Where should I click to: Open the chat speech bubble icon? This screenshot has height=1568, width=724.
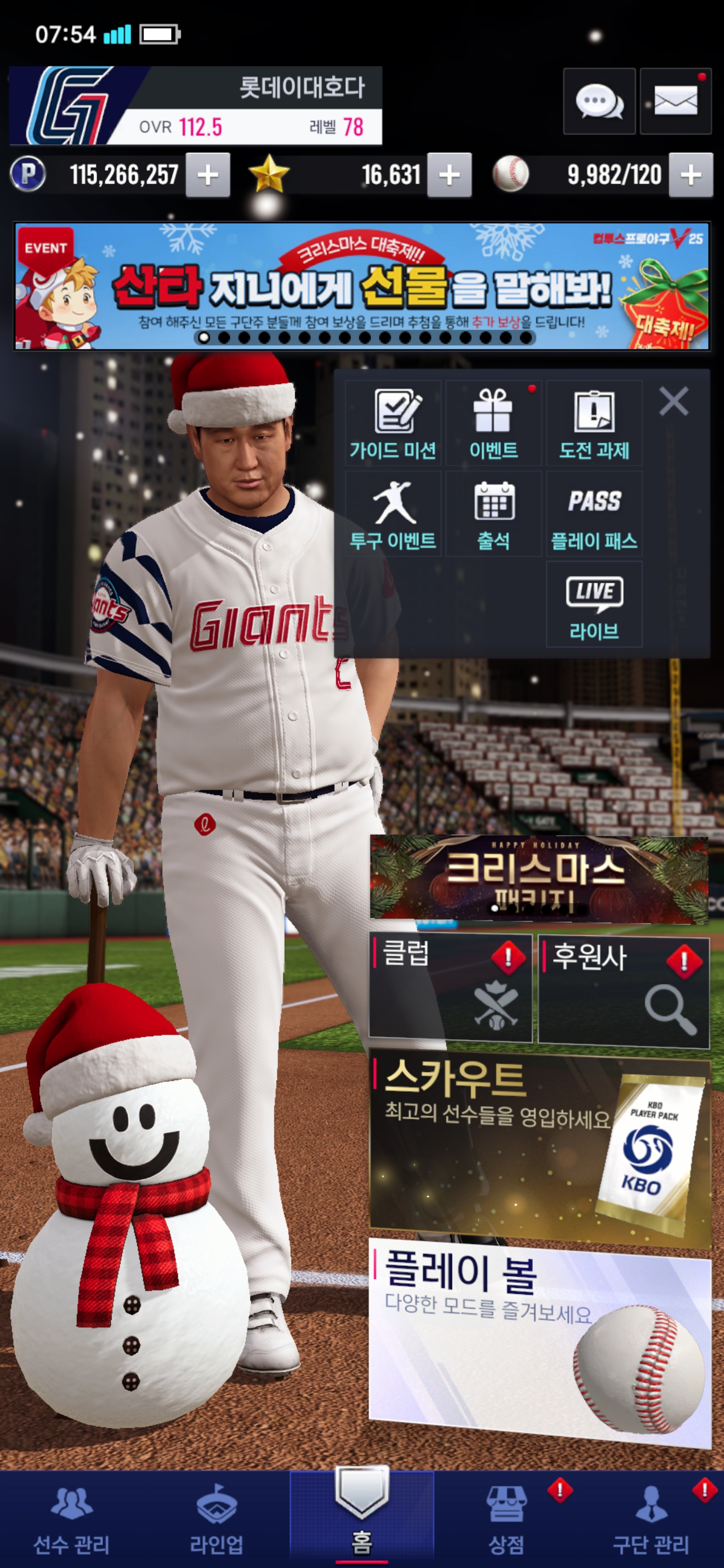(599, 101)
